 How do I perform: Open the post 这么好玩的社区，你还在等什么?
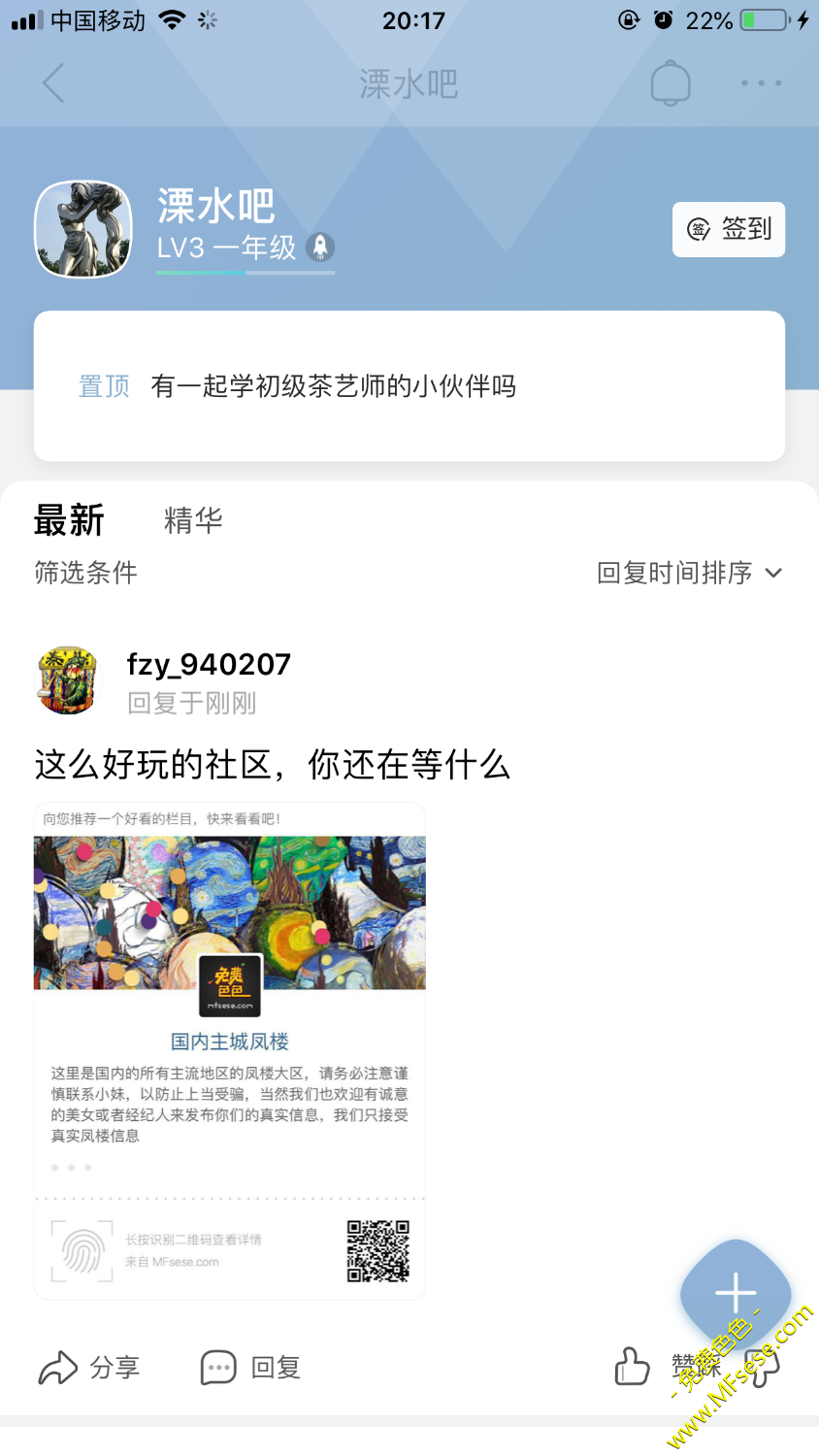(272, 765)
